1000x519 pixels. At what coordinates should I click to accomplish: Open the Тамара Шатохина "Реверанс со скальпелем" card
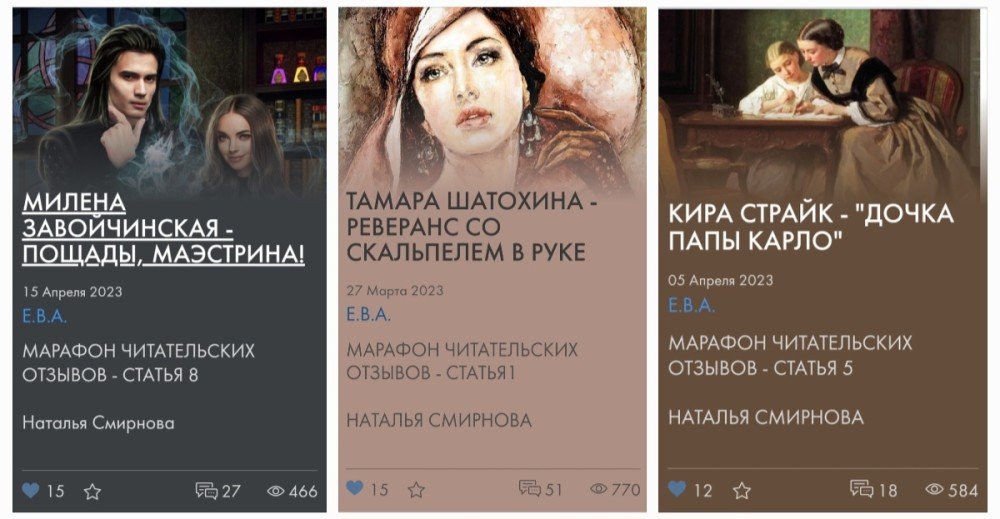(x=471, y=227)
